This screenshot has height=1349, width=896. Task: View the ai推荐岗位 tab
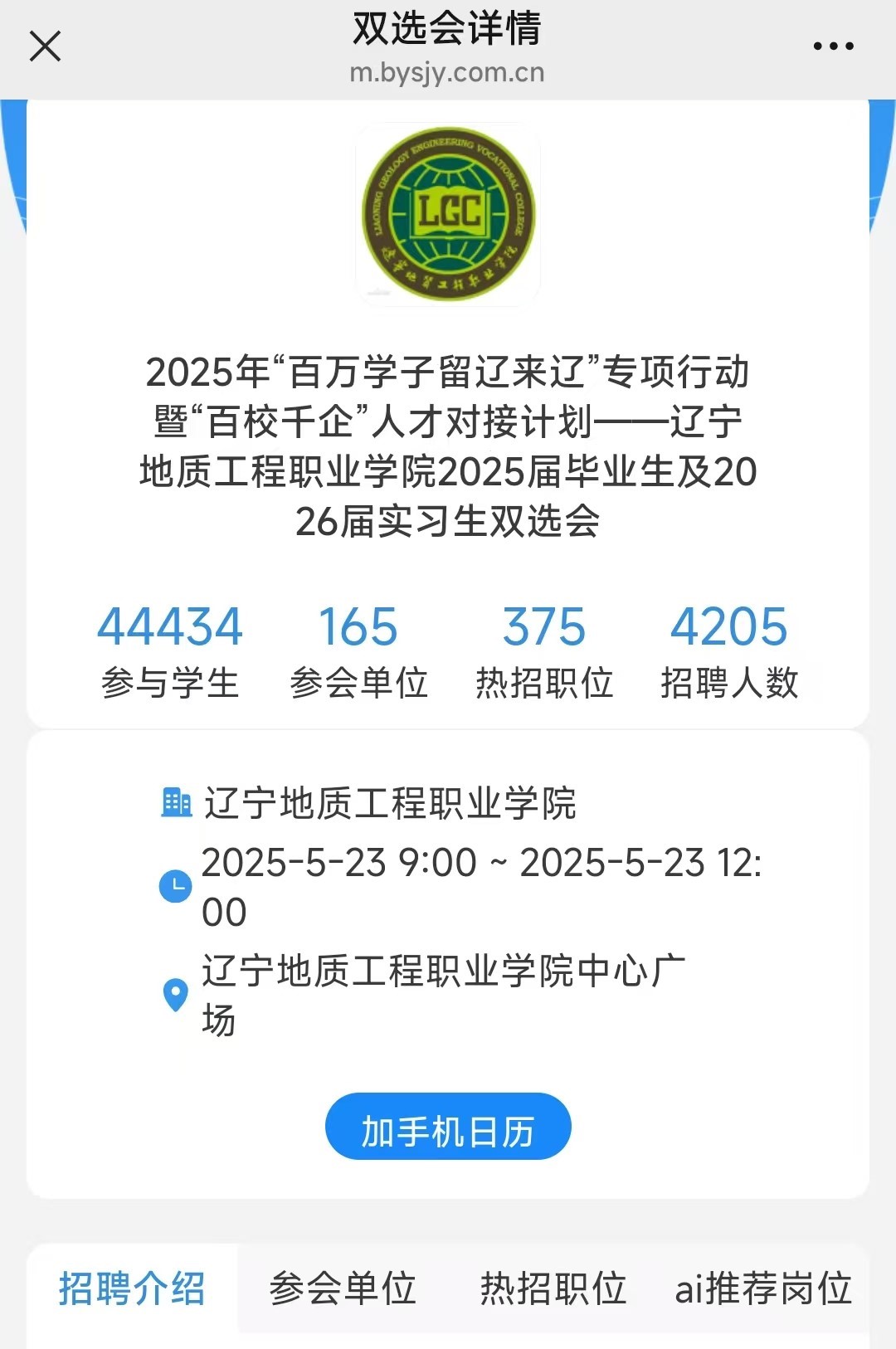click(763, 1288)
